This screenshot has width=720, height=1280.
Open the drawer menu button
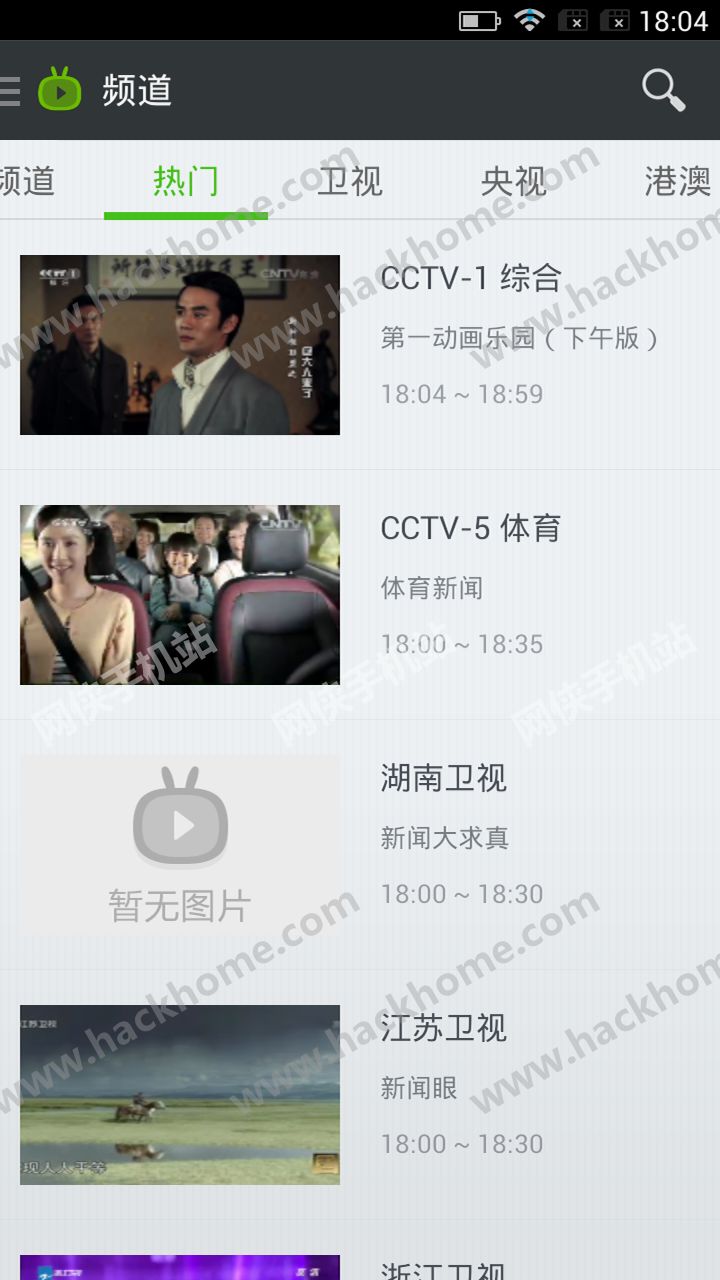[10, 90]
